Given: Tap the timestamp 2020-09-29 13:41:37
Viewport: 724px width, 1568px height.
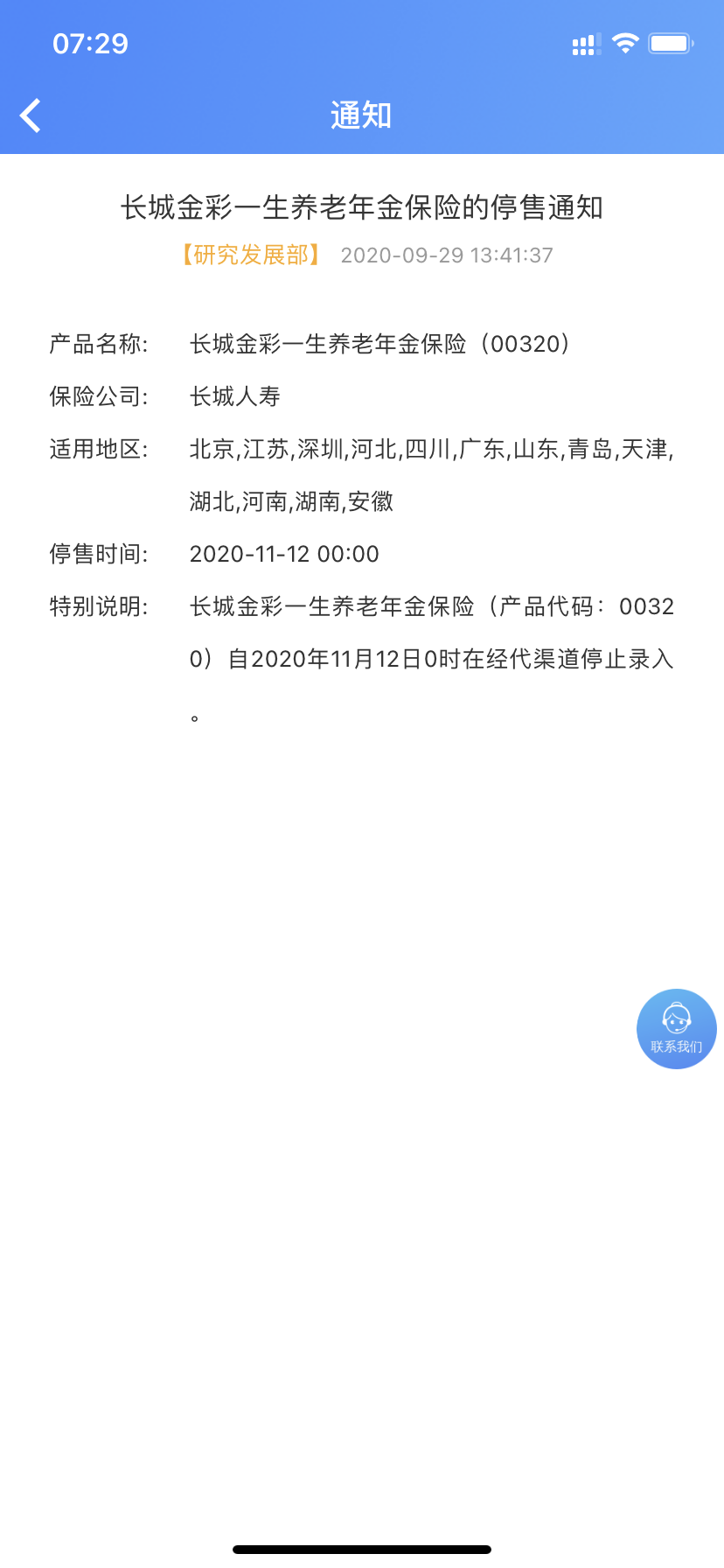Looking at the screenshot, I should [447, 255].
